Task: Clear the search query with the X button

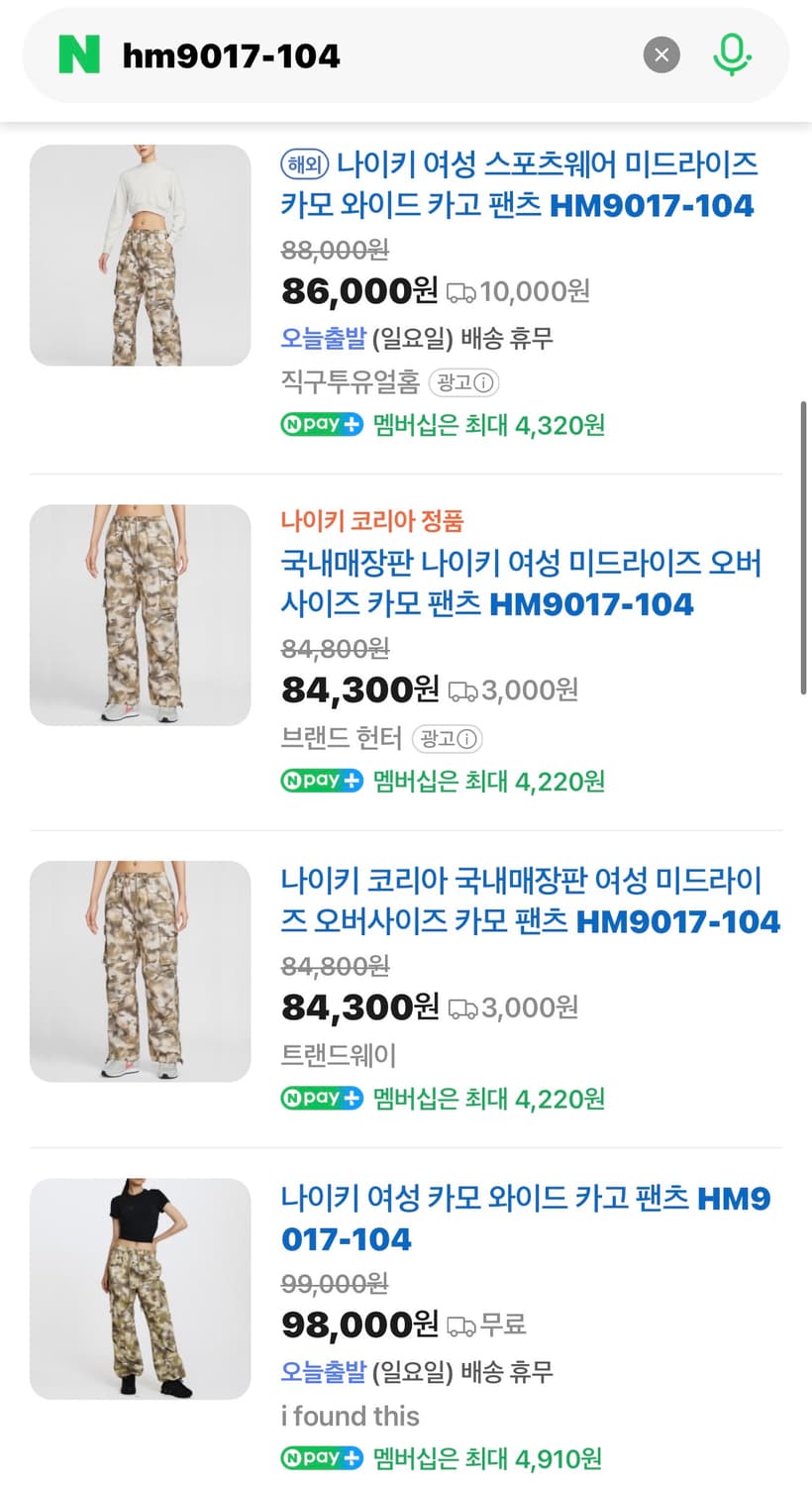Action: click(x=661, y=54)
